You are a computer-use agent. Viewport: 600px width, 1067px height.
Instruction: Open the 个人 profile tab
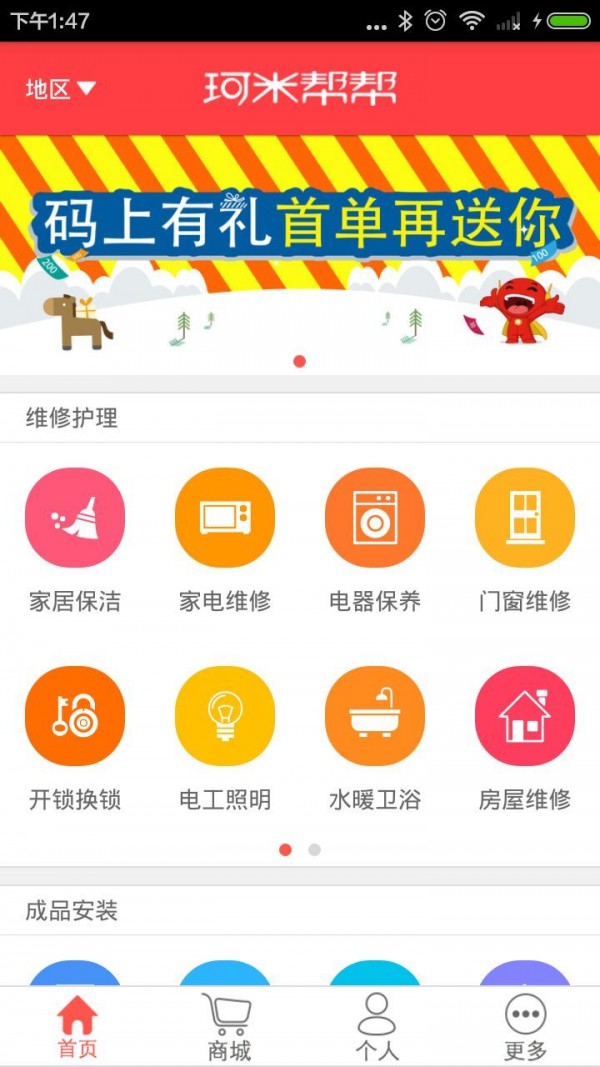pyautogui.click(x=376, y=1027)
